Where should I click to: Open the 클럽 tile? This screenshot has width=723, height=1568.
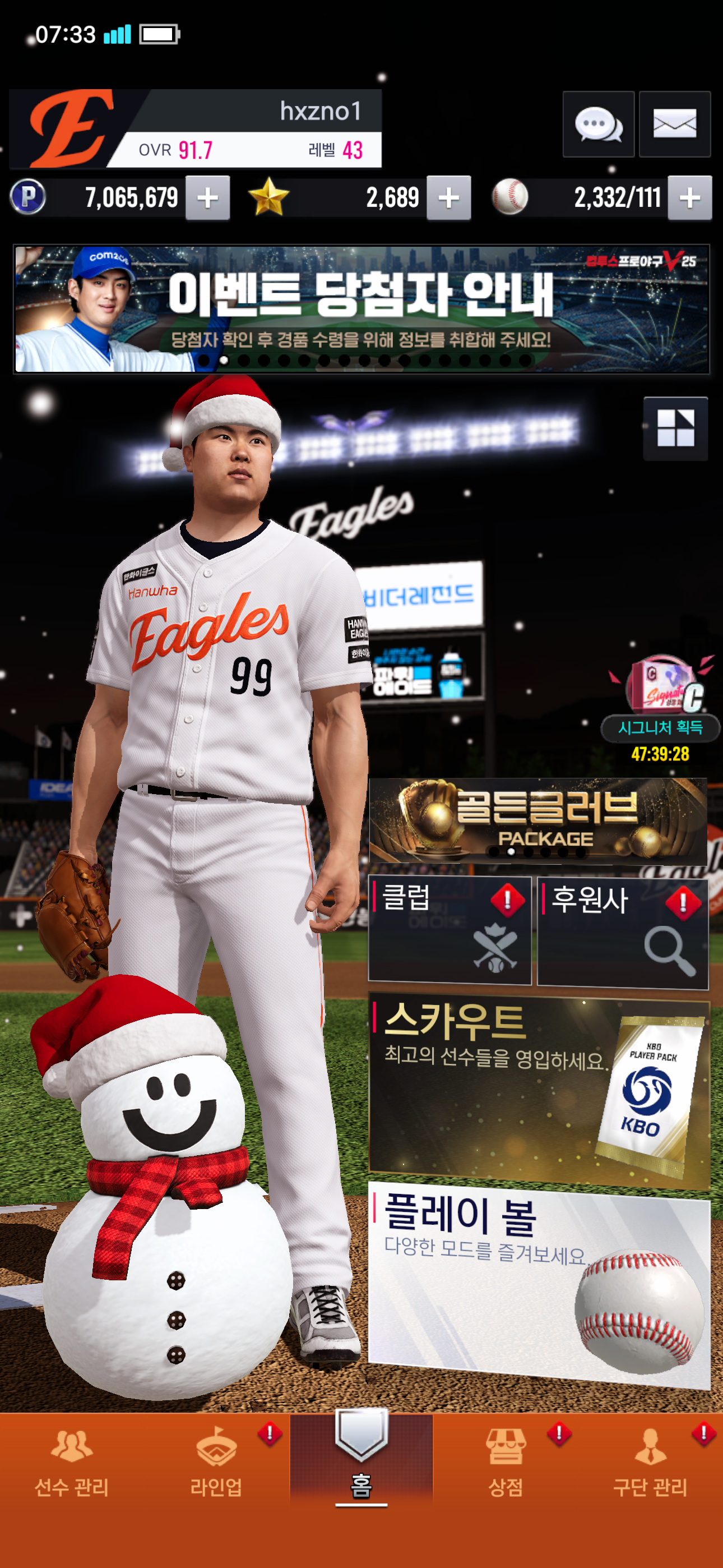[449, 929]
